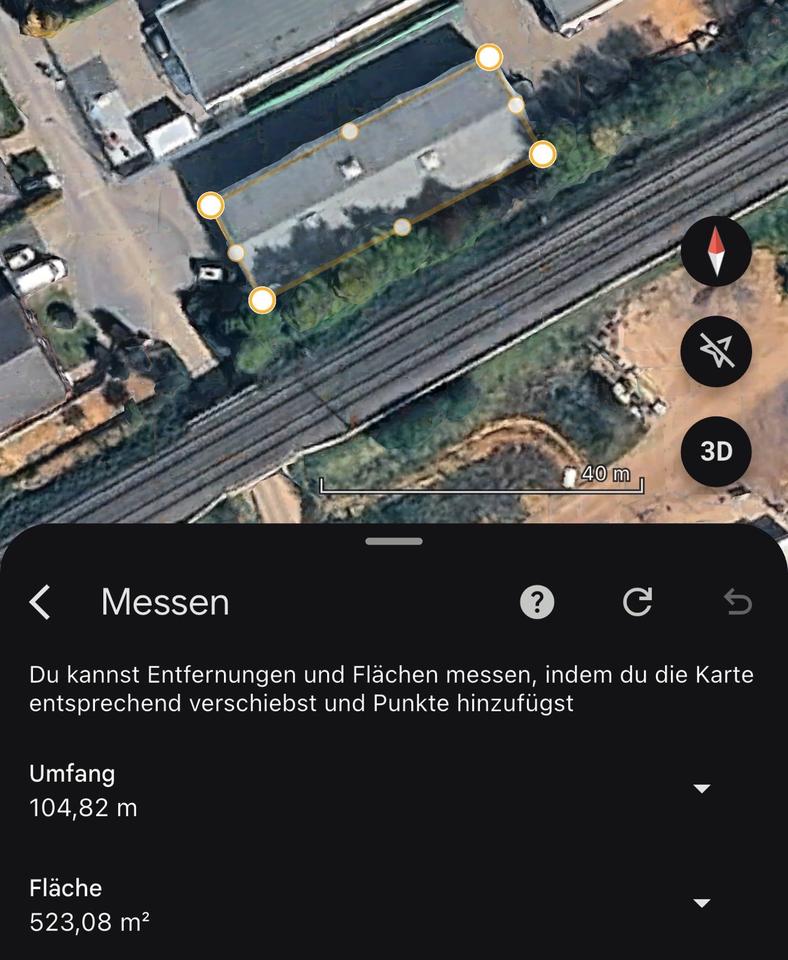
Task: Tap the crossed-out location button
Action: 716,351
